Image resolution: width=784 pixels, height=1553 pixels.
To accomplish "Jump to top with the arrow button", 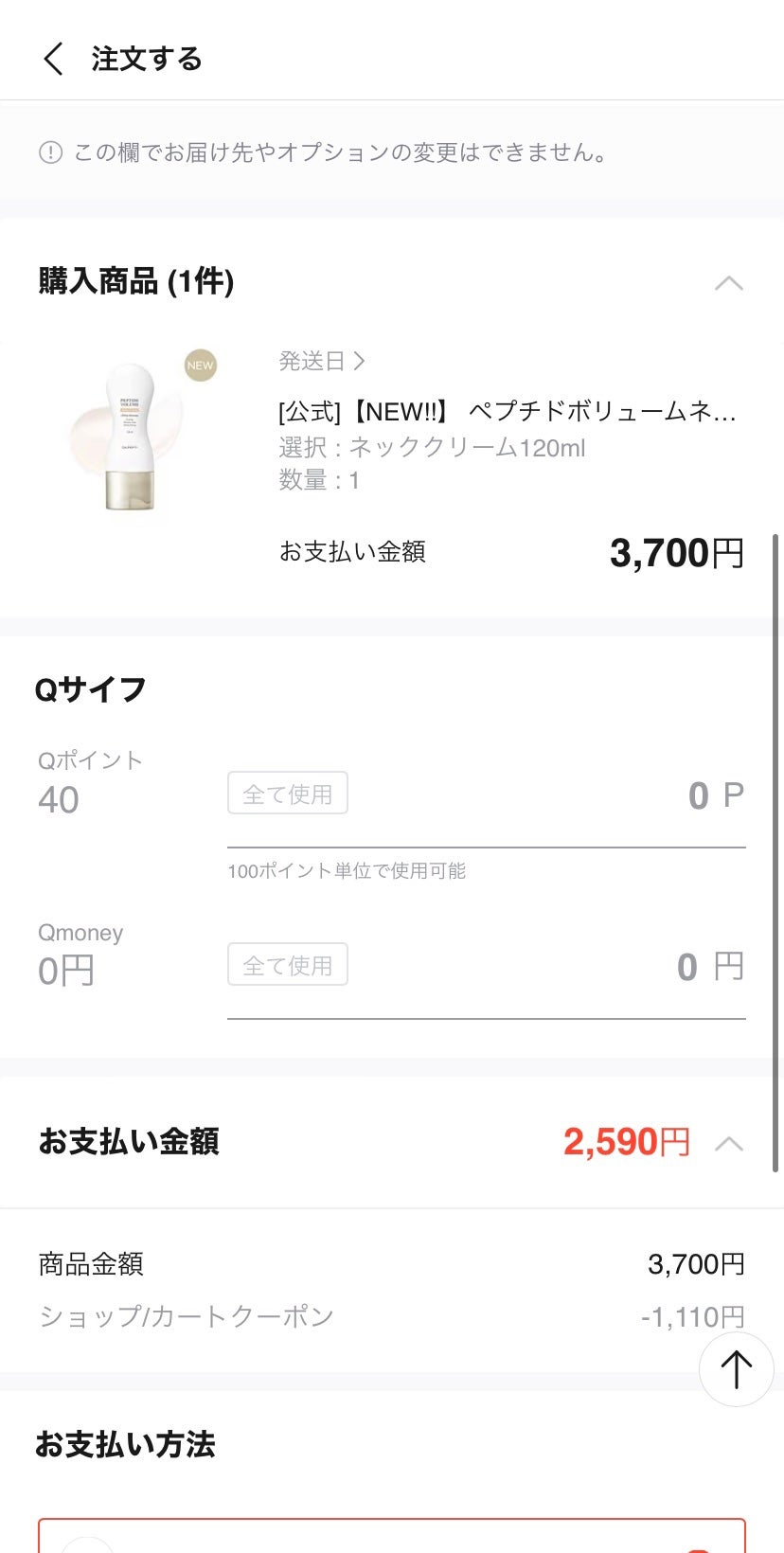I will [736, 1369].
